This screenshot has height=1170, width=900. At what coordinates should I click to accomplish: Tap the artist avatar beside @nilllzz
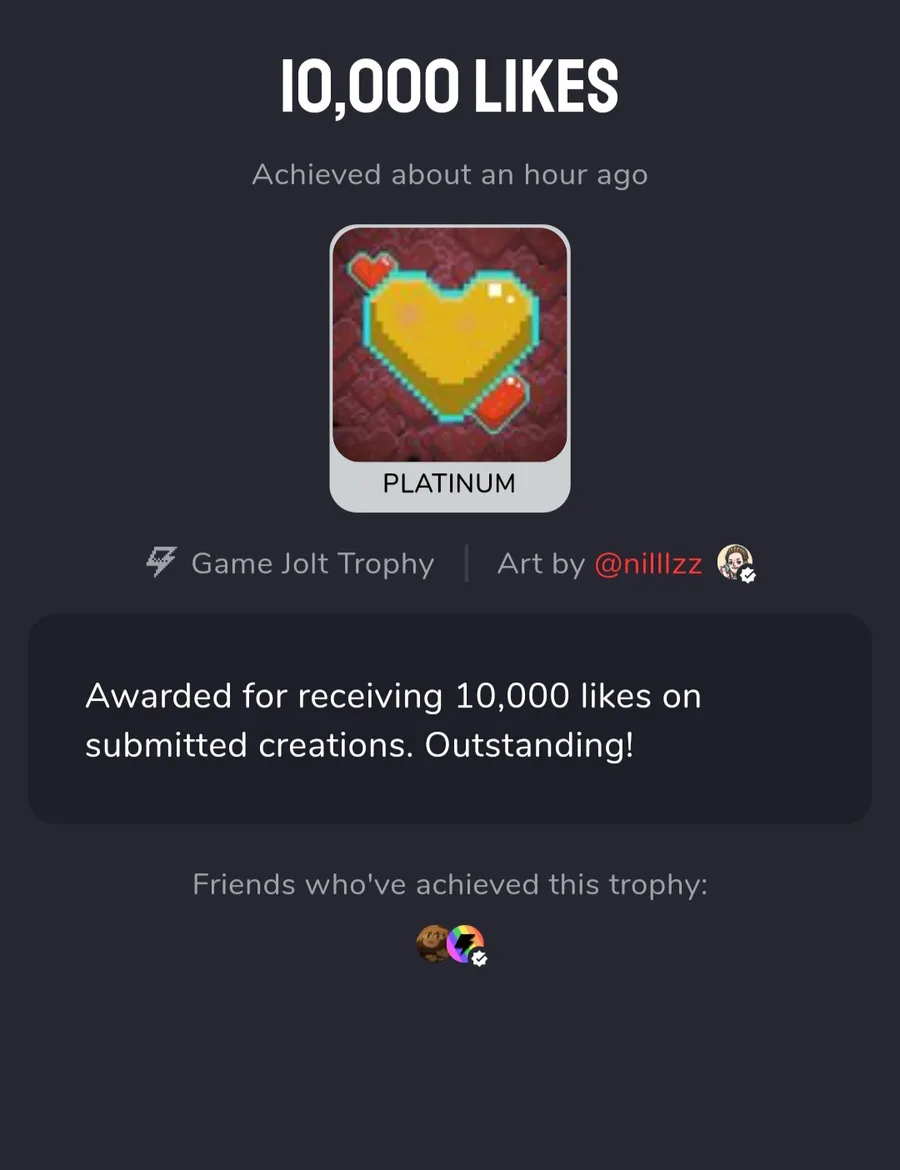coord(736,563)
